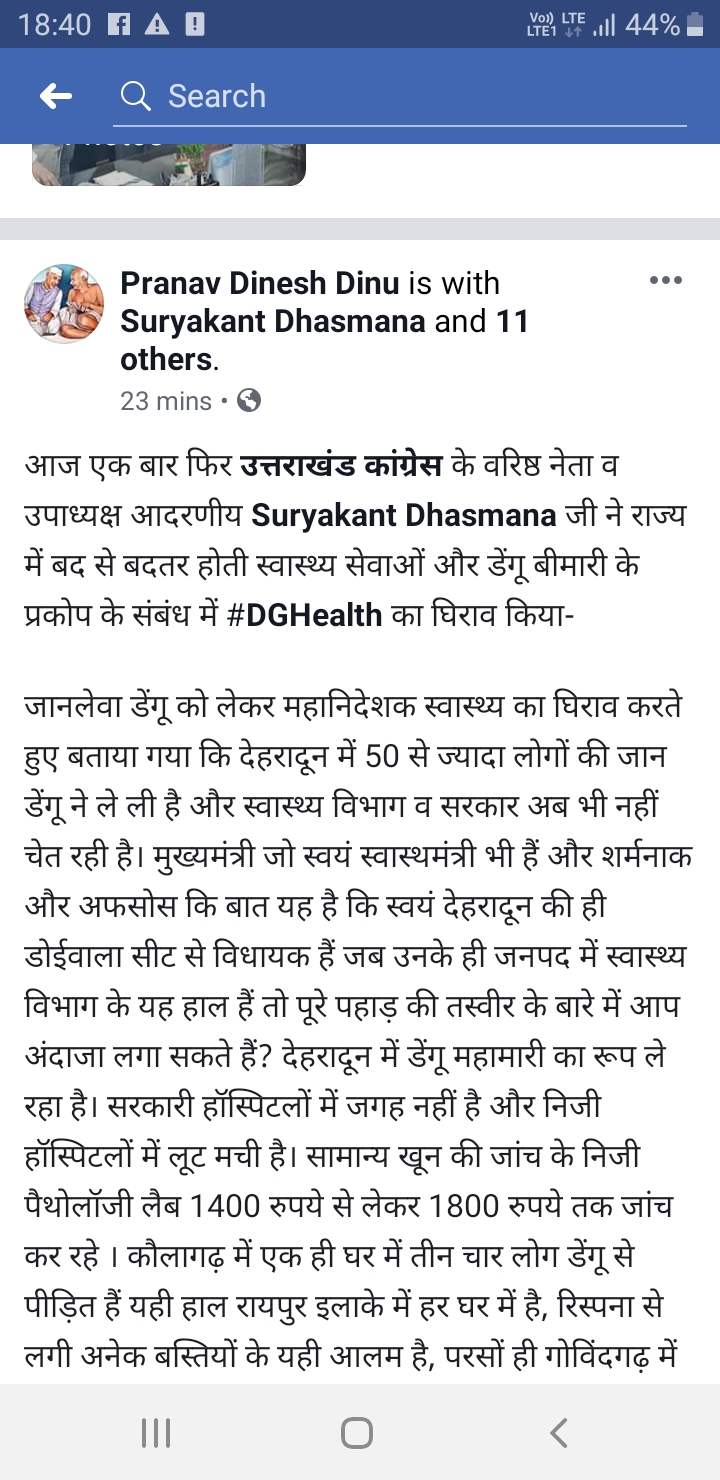Viewport: 720px width, 1480px height.
Task: Open Pranav Dinesh Dinu's profile picture
Action: tap(64, 304)
